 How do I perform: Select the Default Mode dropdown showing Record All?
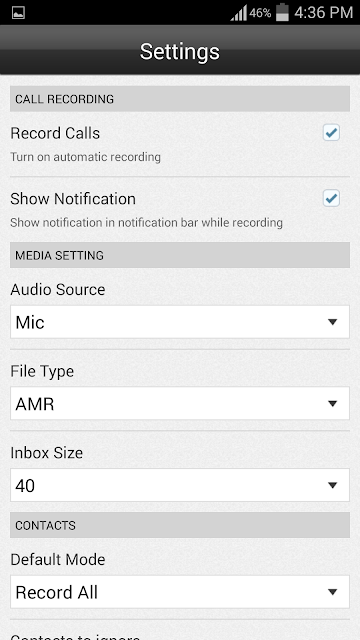click(180, 592)
